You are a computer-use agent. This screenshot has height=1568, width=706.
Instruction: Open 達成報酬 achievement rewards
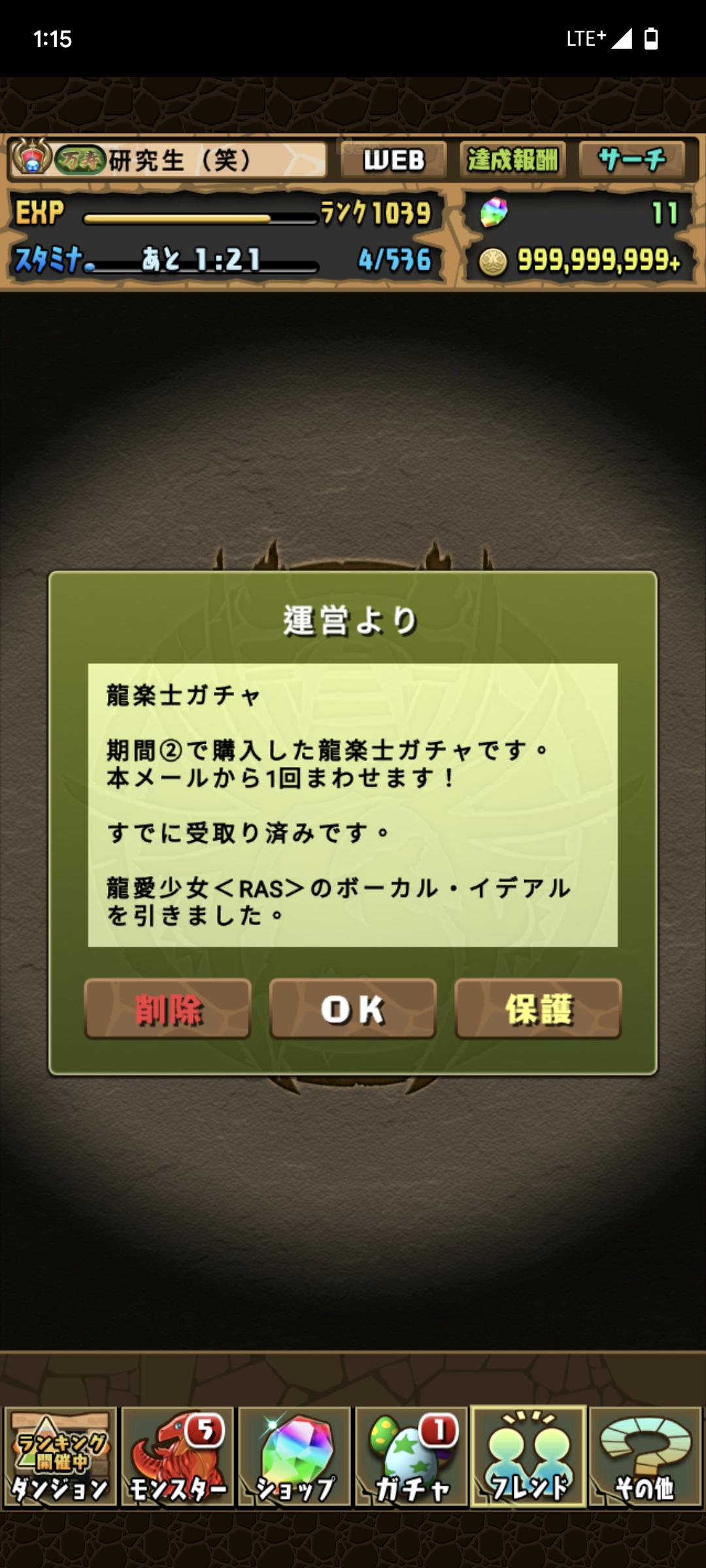[513, 160]
